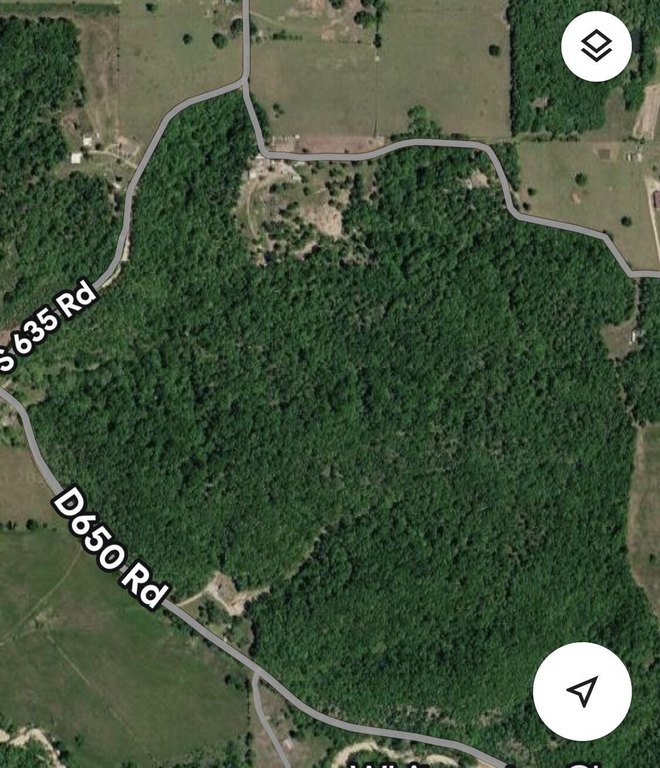
Task: Open the map layers selector
Action: (596, 46)
